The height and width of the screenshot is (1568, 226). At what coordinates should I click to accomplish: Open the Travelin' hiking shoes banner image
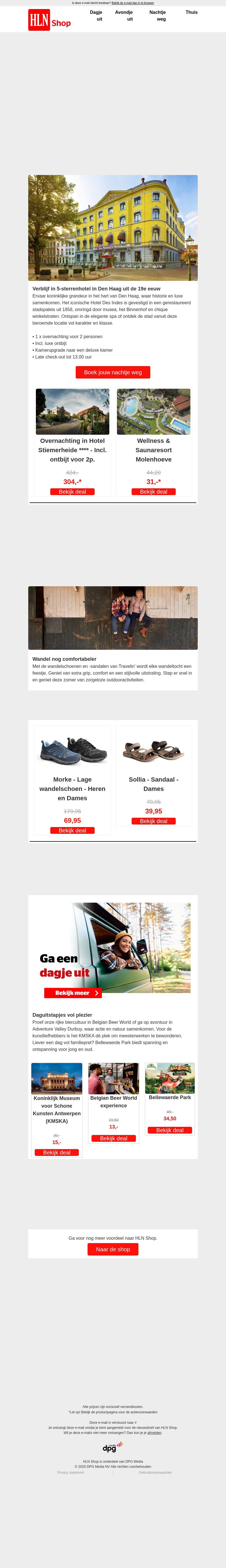click(113, 618)
